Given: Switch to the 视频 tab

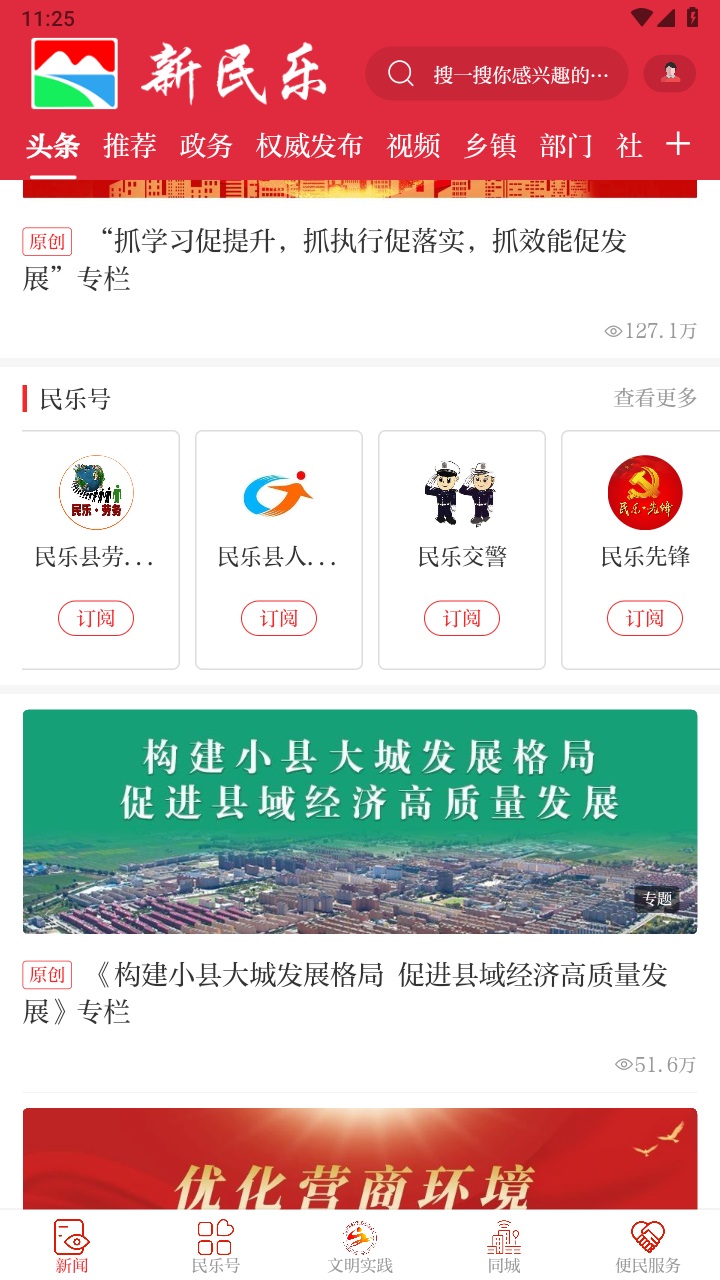Looking at the screenshot, I should [x=413, y=145].
